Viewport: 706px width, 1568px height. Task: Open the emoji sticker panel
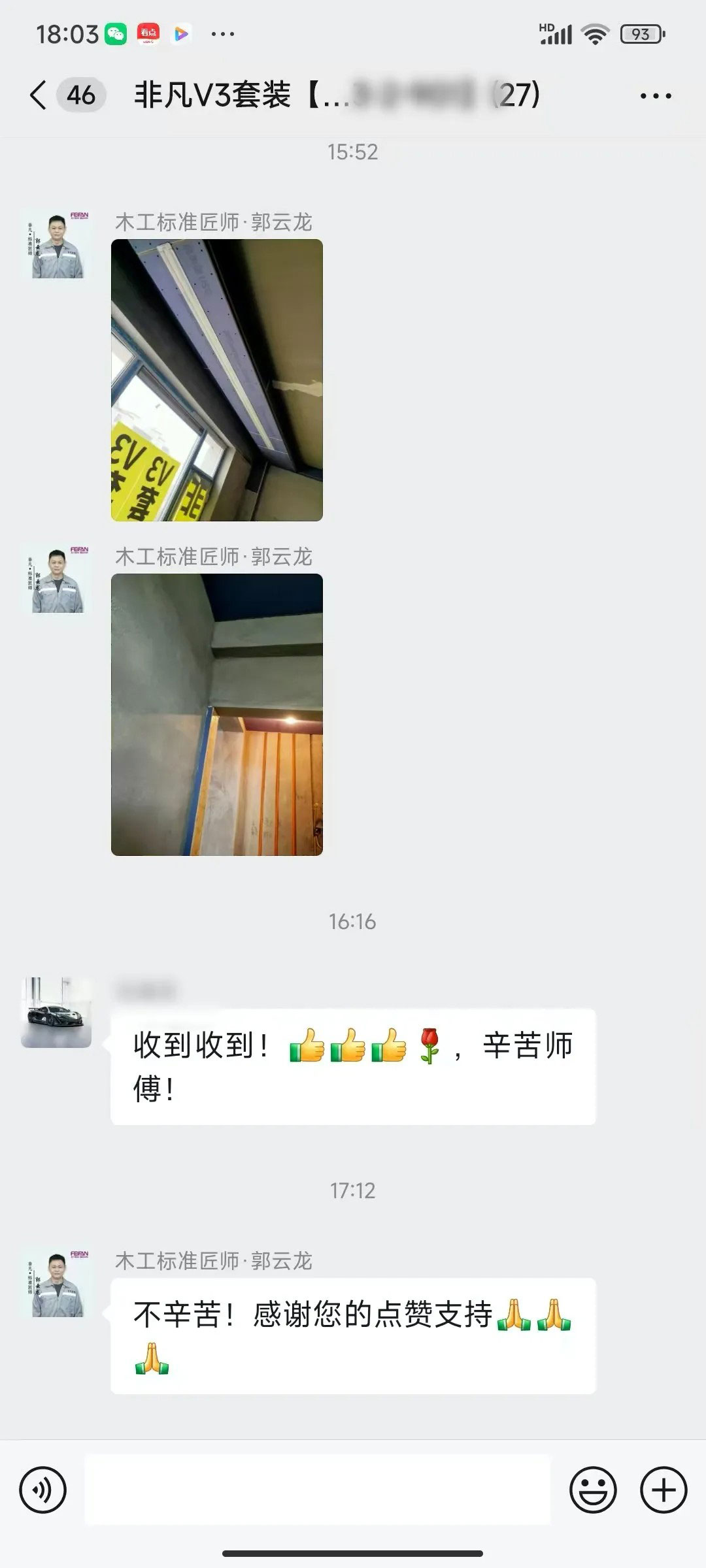pyautogui.click(x=593, y=1490)
